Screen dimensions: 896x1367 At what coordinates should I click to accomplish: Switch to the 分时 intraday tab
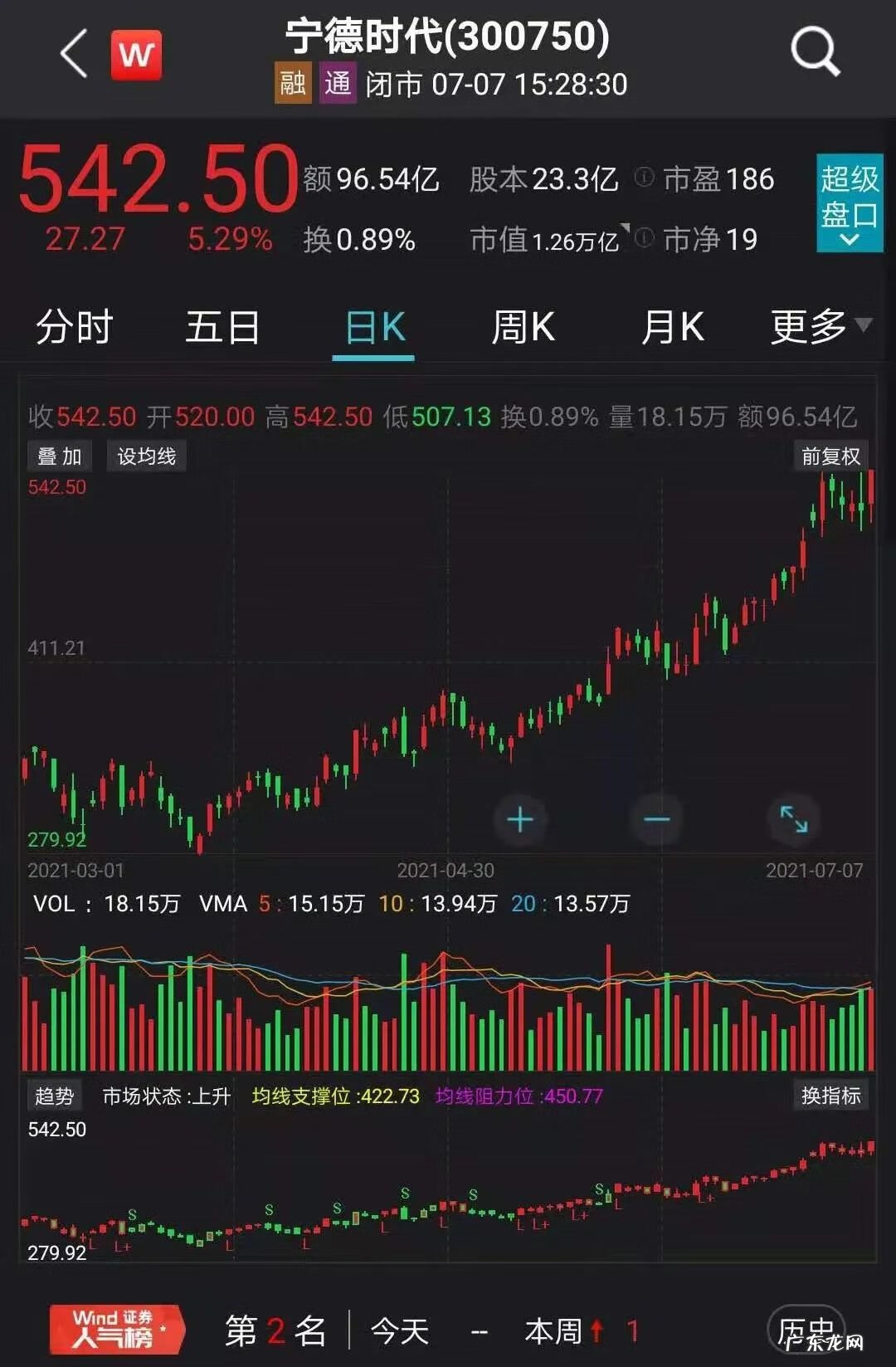(73, 327)
